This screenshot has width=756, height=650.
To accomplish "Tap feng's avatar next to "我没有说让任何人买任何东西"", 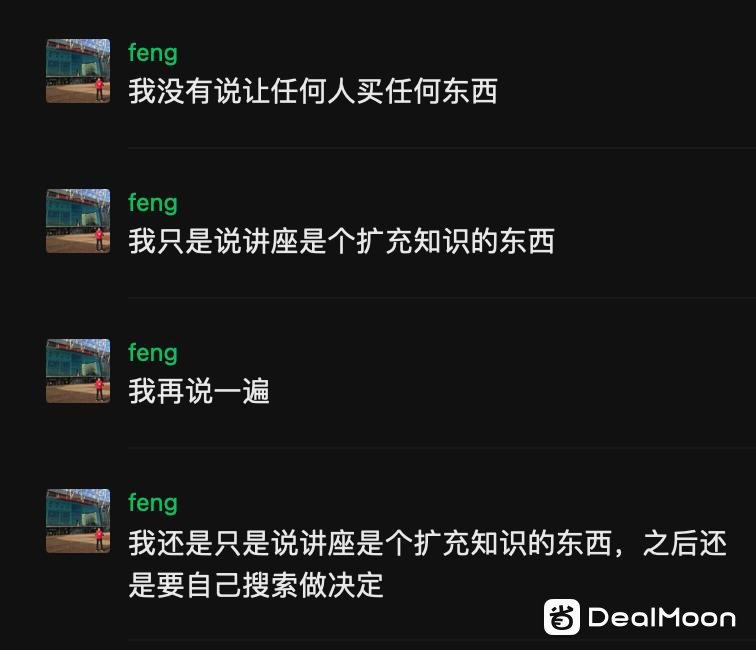I will coord(78,71).
